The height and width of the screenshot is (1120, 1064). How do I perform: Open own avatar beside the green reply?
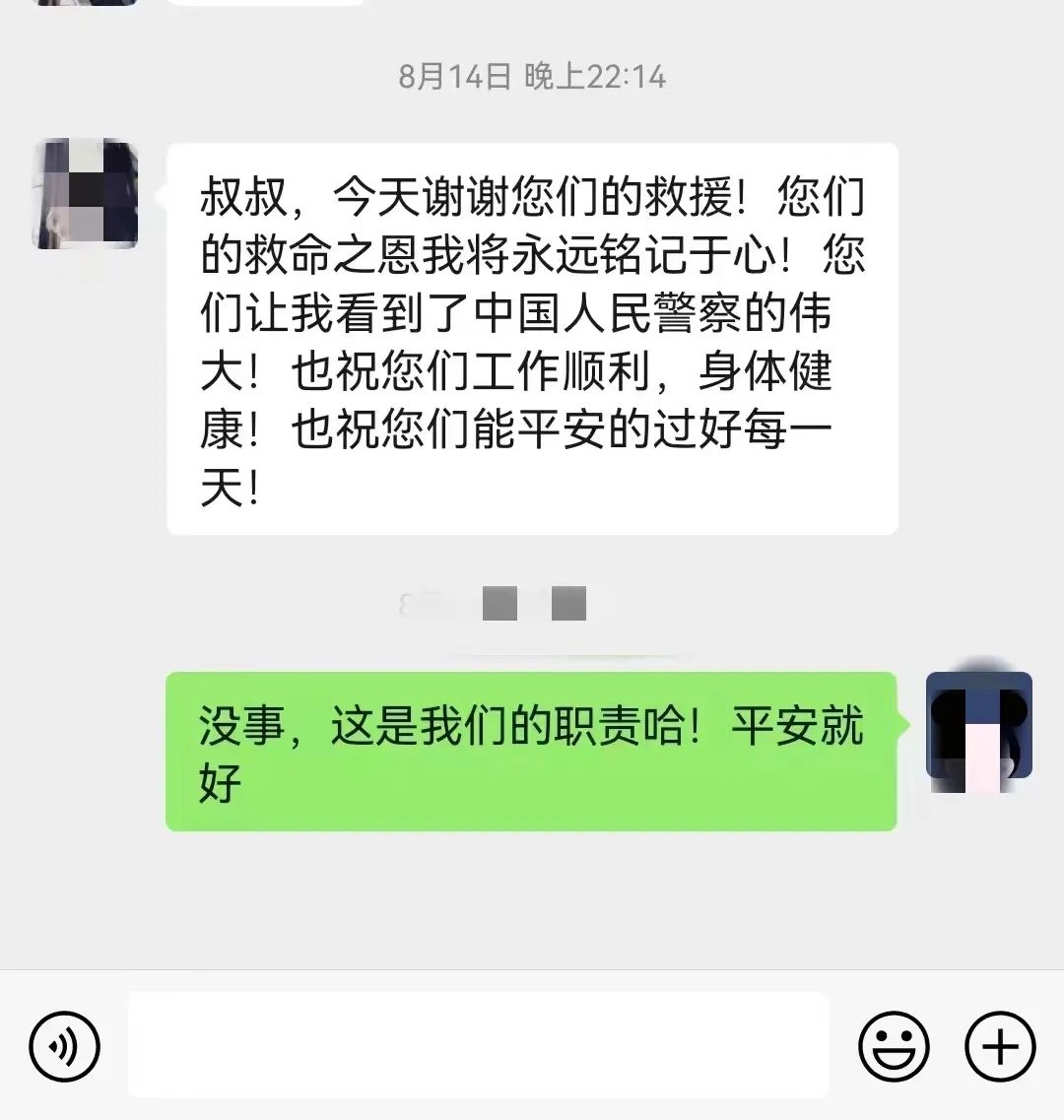coord(978,726)
